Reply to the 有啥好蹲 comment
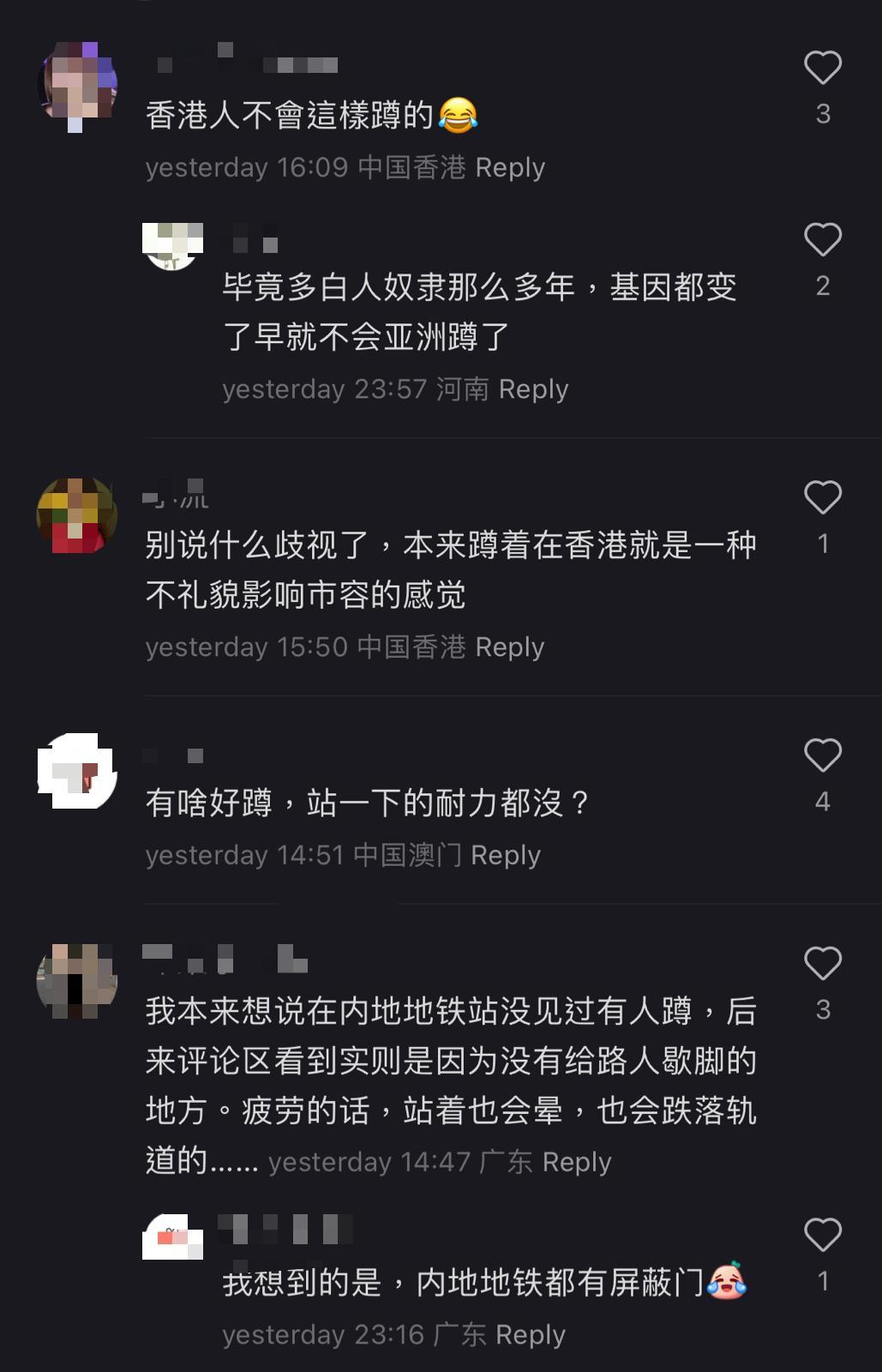The width and height of the screenshot is (882, 1372). [506, 854]
